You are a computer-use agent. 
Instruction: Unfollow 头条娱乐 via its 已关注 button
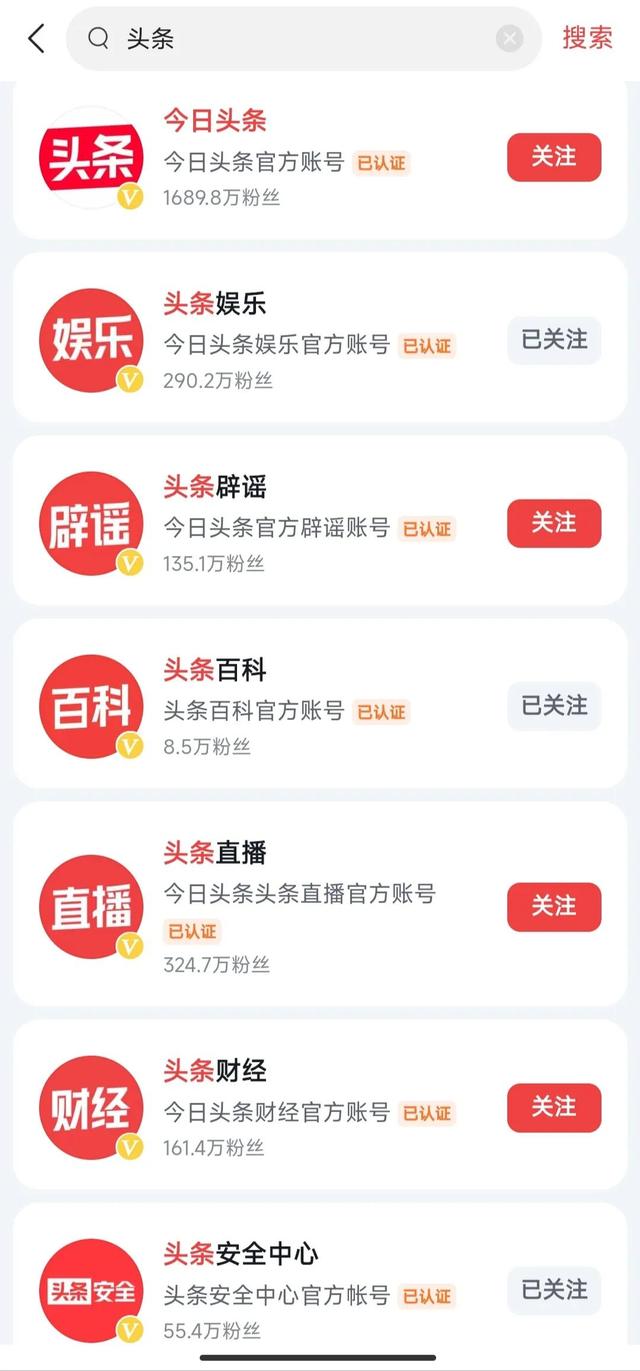tap(554, 340)
